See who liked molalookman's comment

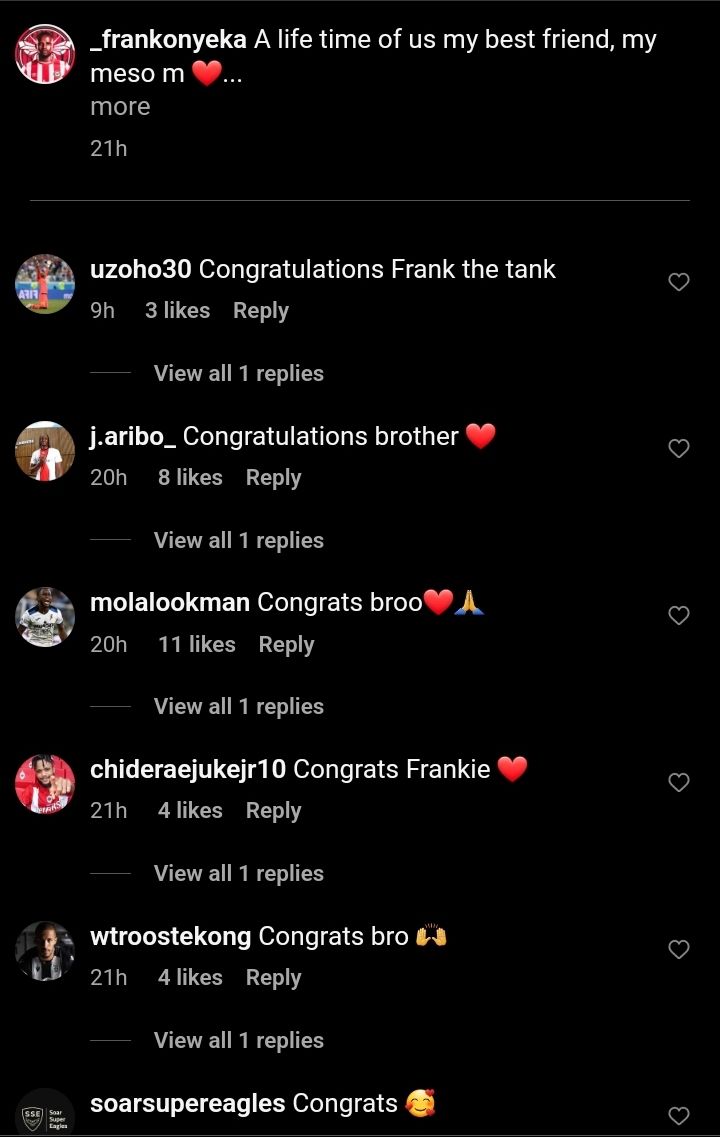196,645
